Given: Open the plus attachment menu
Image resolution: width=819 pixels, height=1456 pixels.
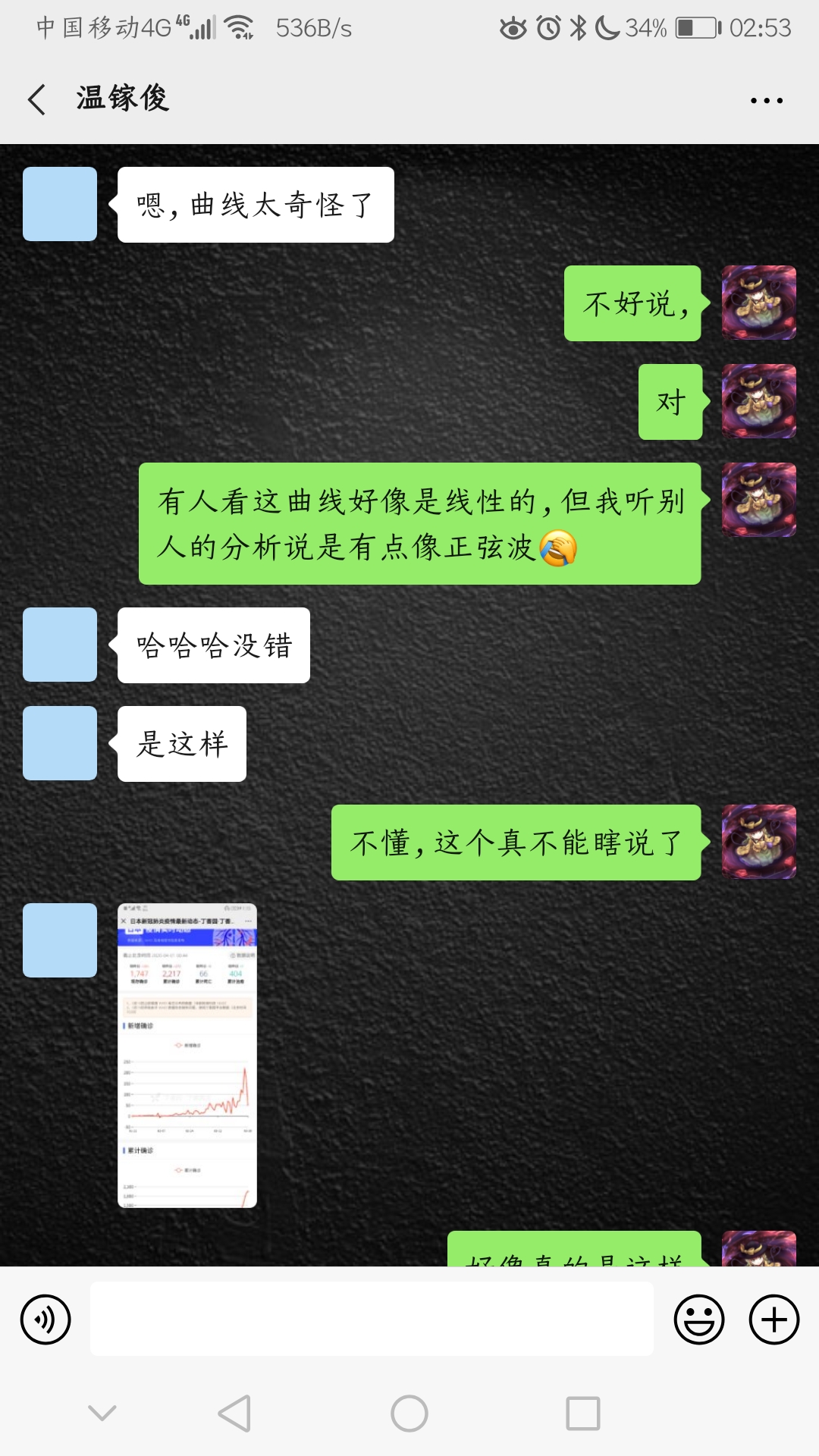Looking at the screenshot, I should tap(773, 1319).
